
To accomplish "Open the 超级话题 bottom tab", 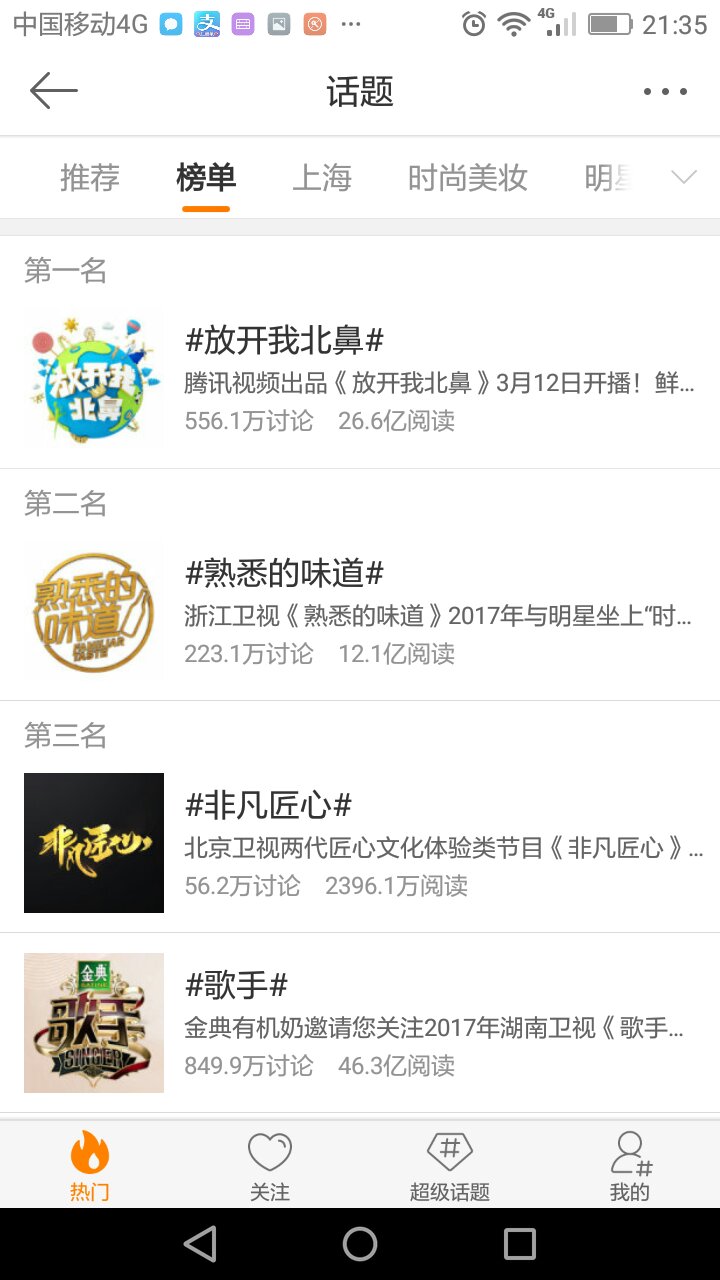I will coord(450,1165).
